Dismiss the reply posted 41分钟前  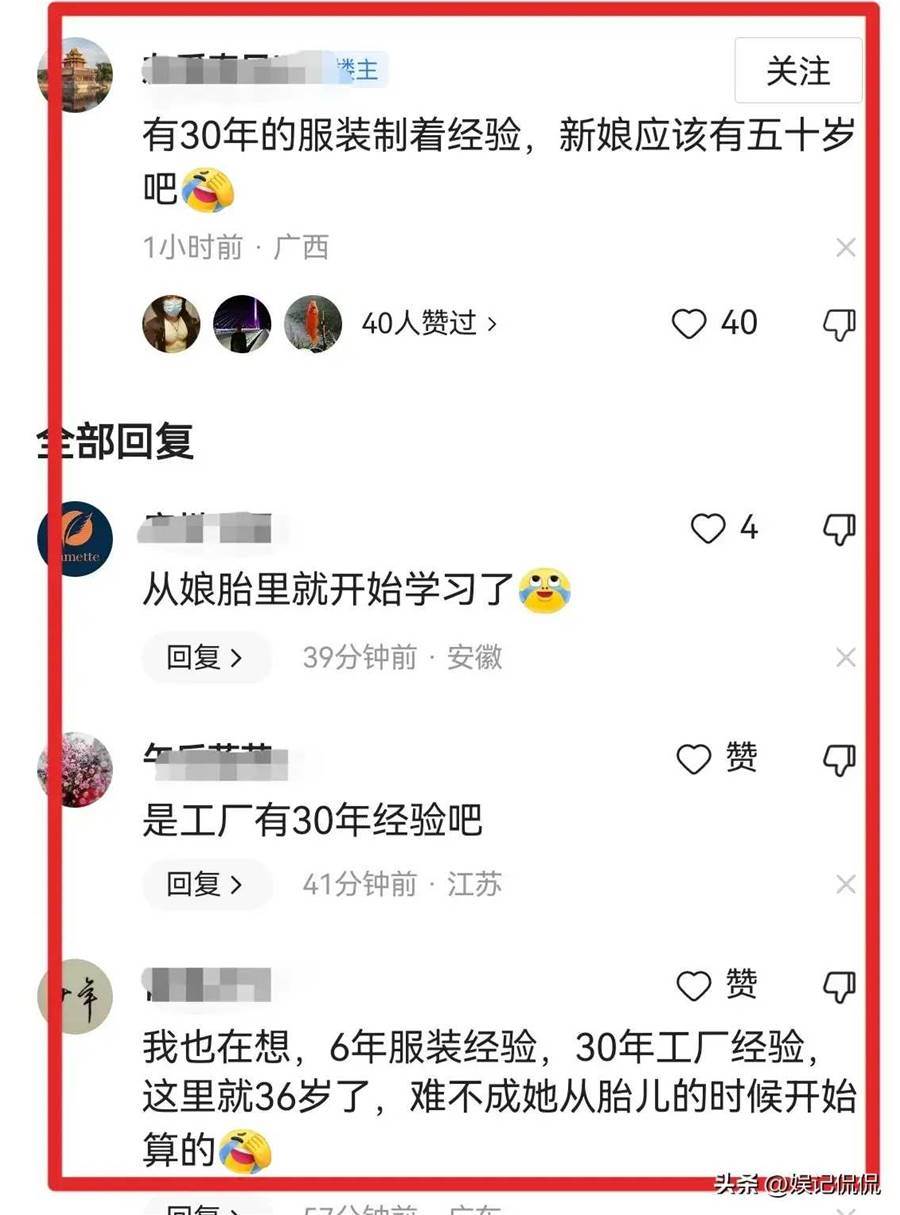845,885
